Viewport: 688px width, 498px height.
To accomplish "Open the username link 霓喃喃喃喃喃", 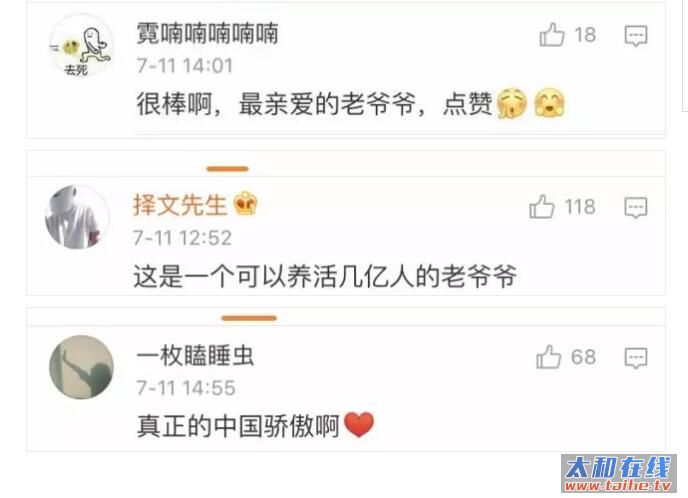I will click(x=207, y=34).
